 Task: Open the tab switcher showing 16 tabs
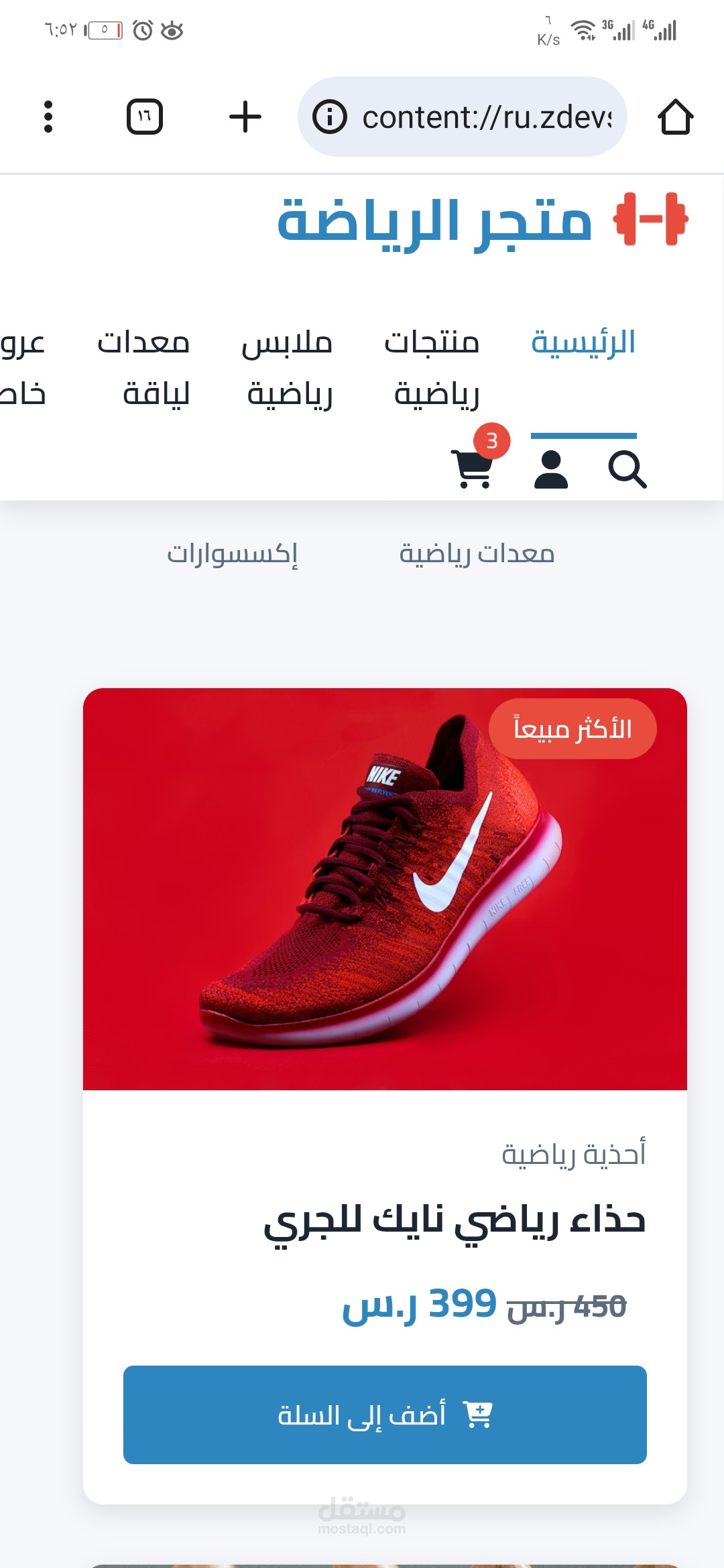coord(145,115)
